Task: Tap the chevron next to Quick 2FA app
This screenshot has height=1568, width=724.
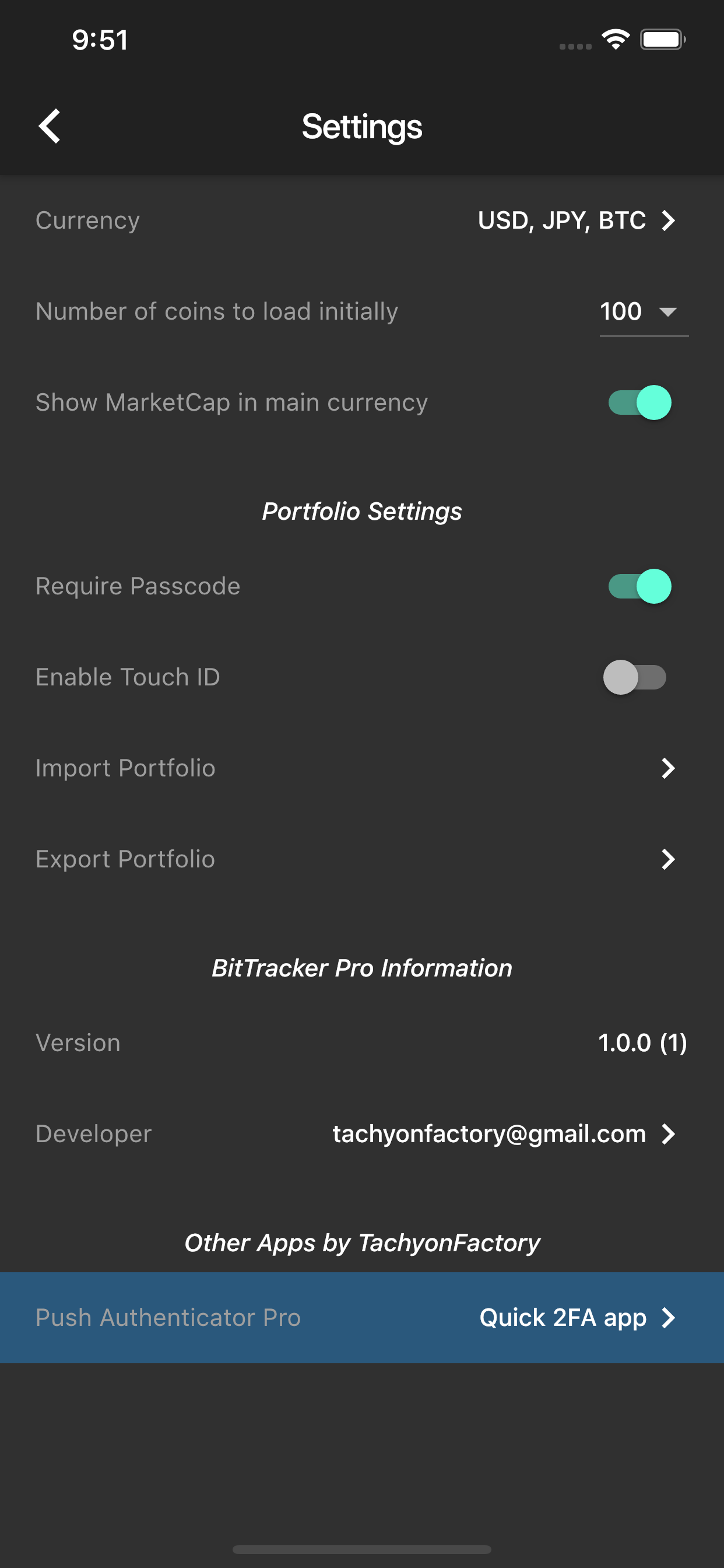Action: (x=668, y=1317)
